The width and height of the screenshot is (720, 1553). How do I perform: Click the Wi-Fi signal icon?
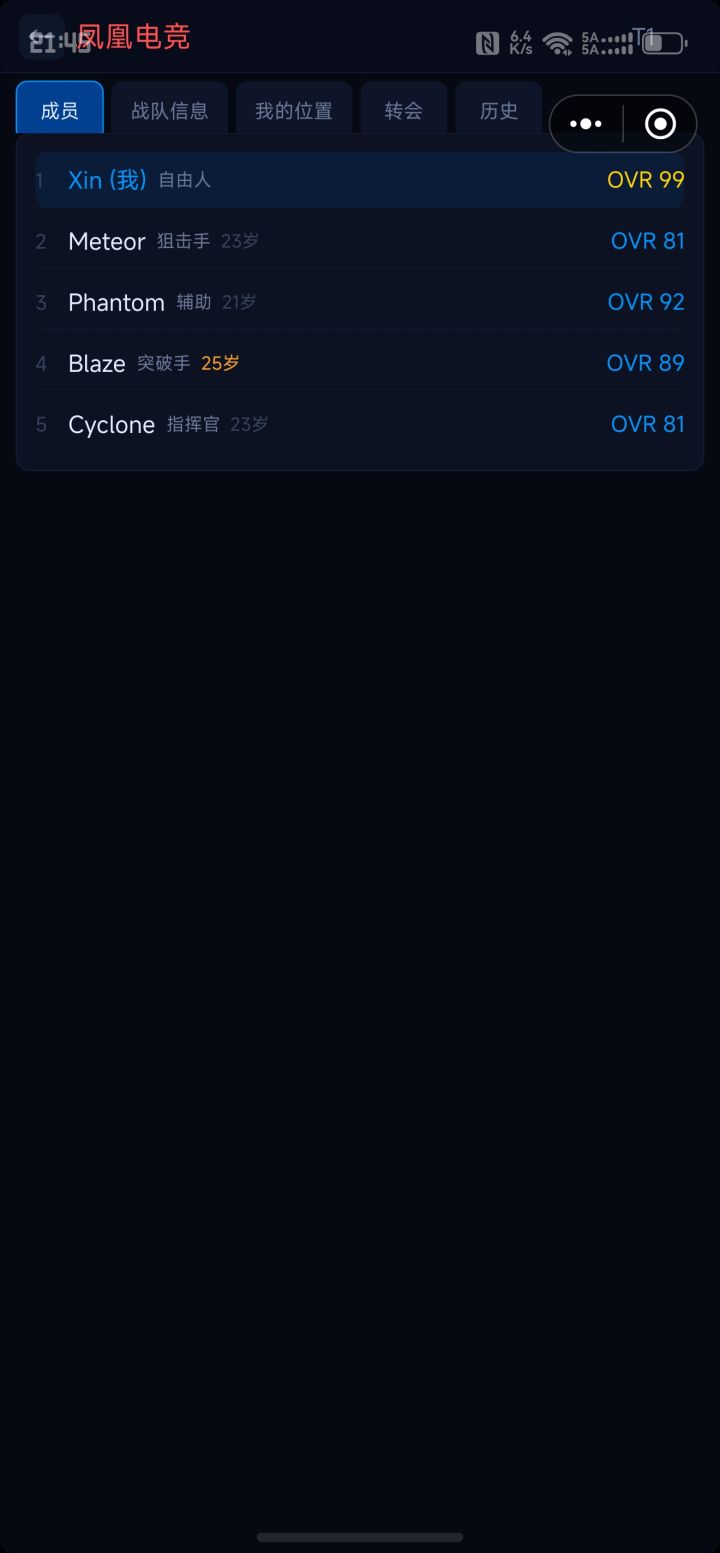click(x=554, y=41)
